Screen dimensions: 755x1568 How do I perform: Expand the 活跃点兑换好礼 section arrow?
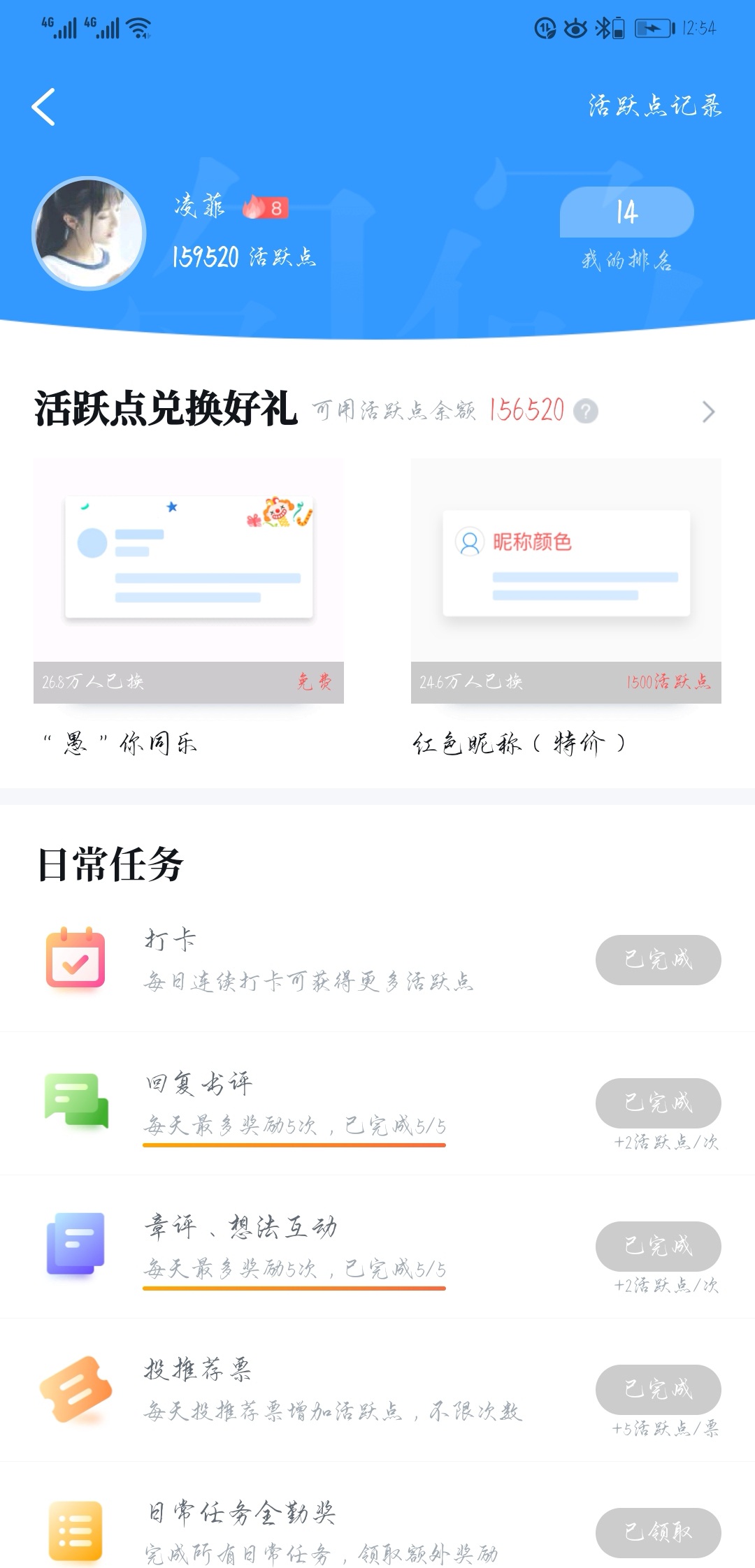point(708,412)
